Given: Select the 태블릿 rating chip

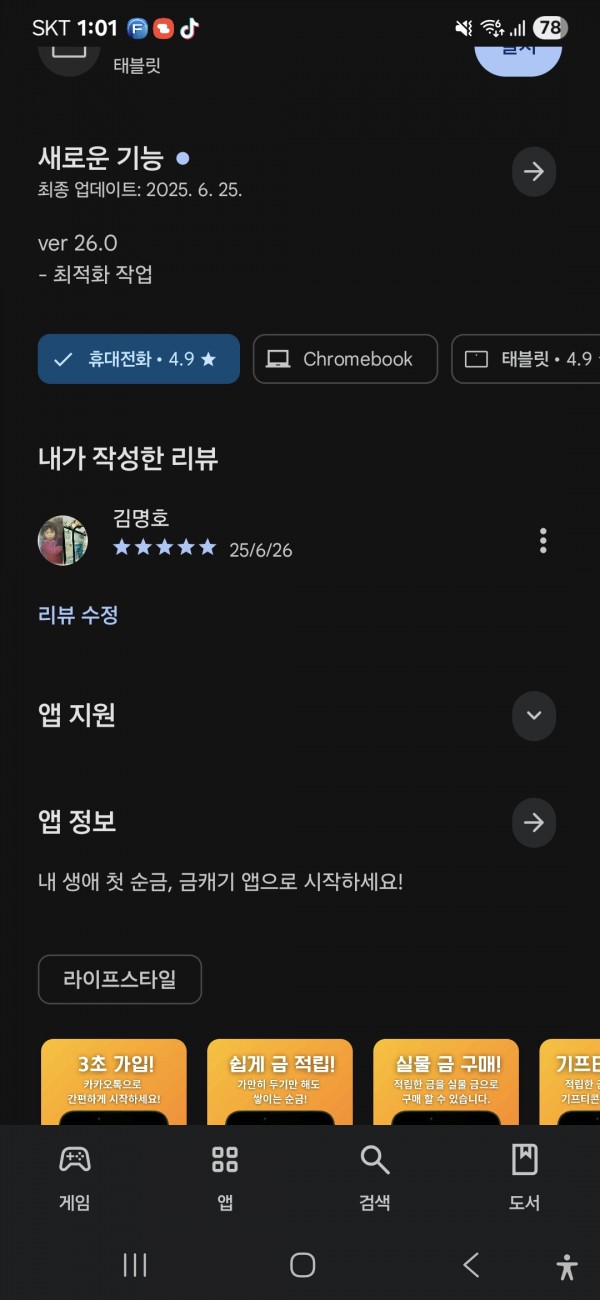Looking at the screenshot, I should 526,359.
